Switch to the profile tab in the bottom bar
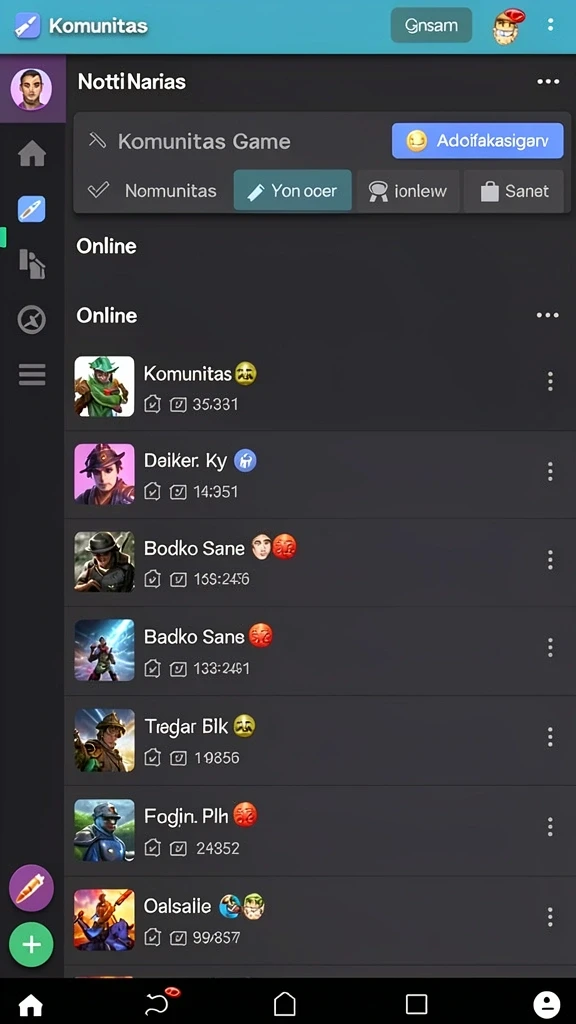 coord(546,1004)
